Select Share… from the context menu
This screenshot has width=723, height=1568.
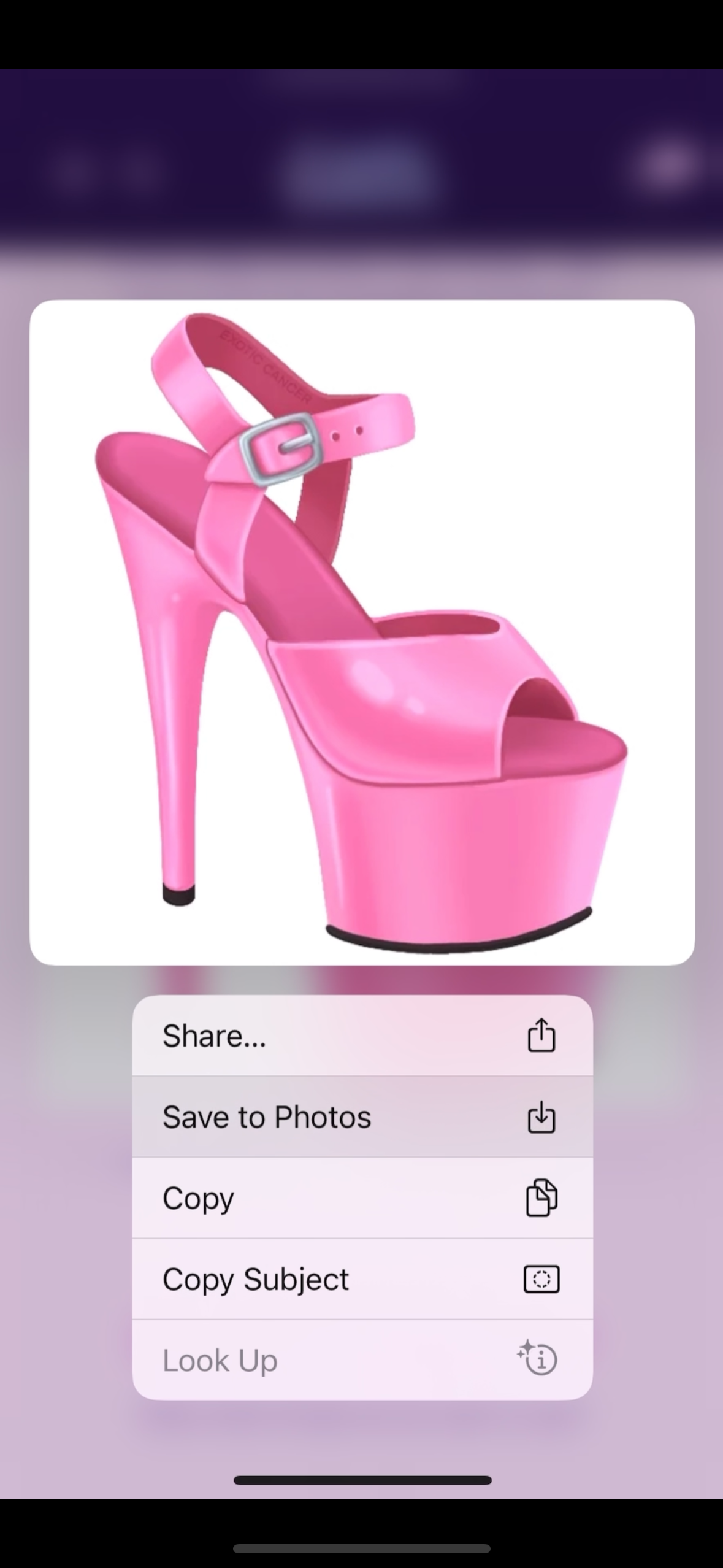362,1036
